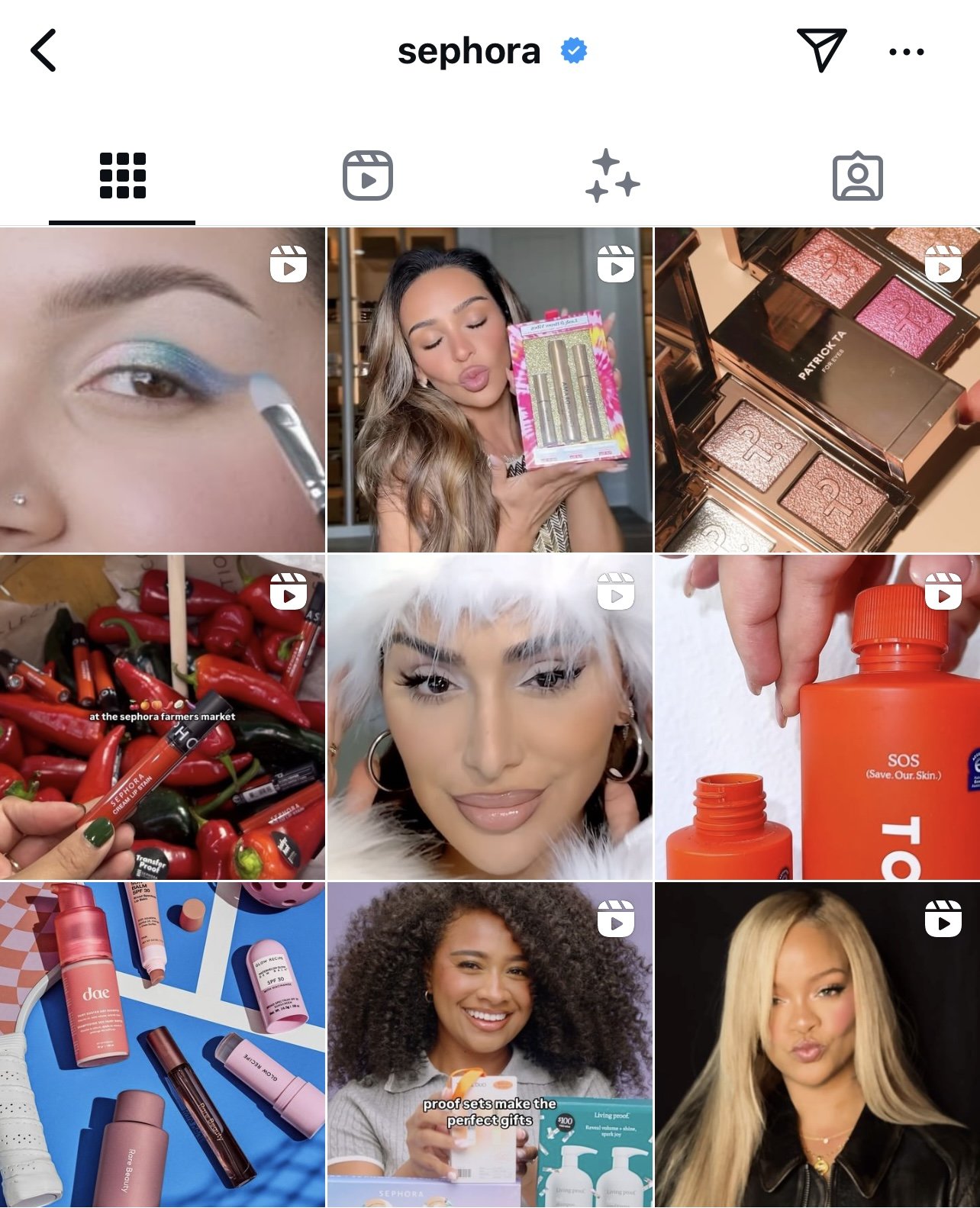Switch to the Reels tab
This screenshot has height=1208, width=980.
pyautogui.click(x=367, y=176)
